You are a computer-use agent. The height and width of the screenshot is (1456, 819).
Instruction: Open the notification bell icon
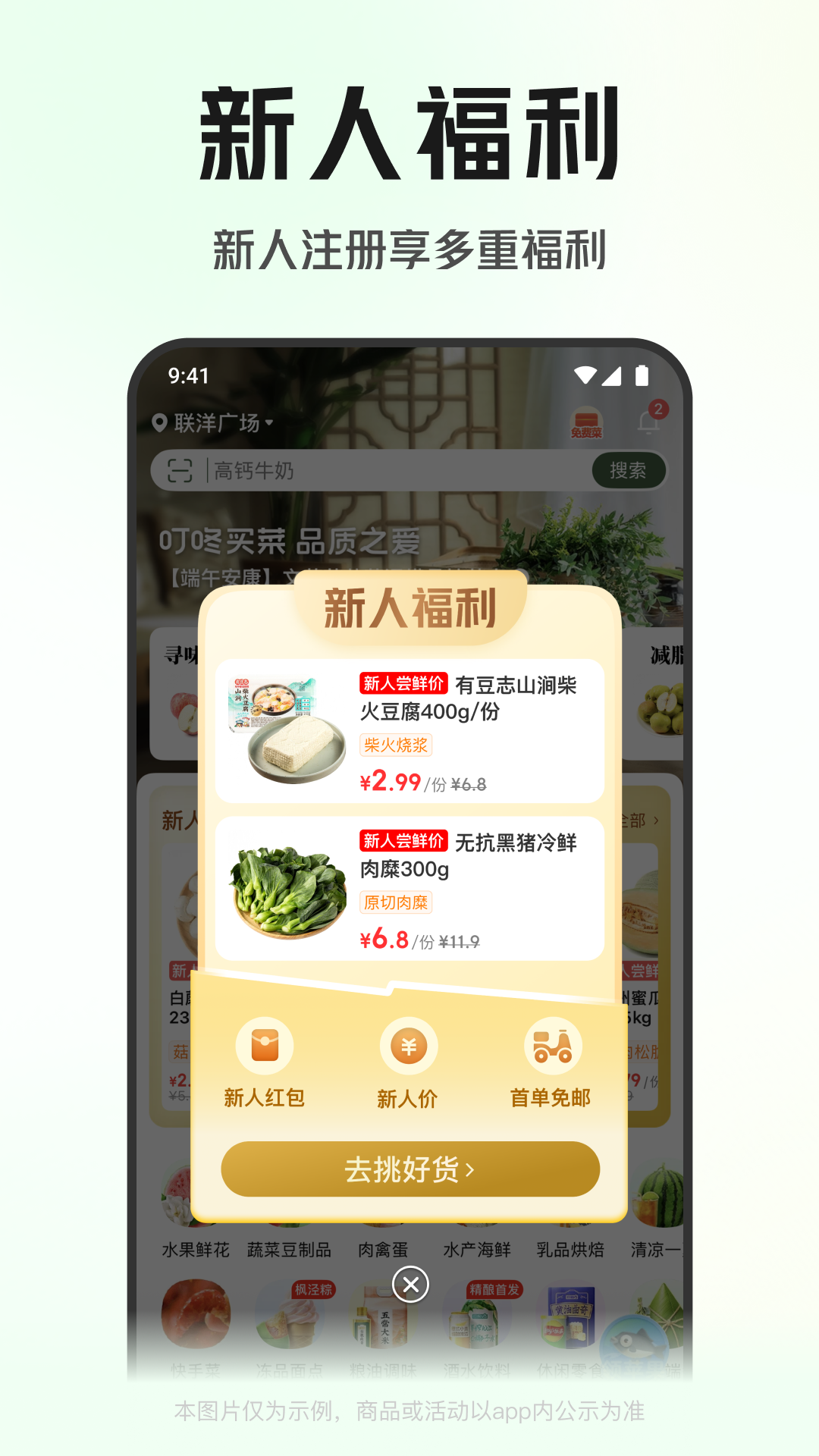point(648,422)
